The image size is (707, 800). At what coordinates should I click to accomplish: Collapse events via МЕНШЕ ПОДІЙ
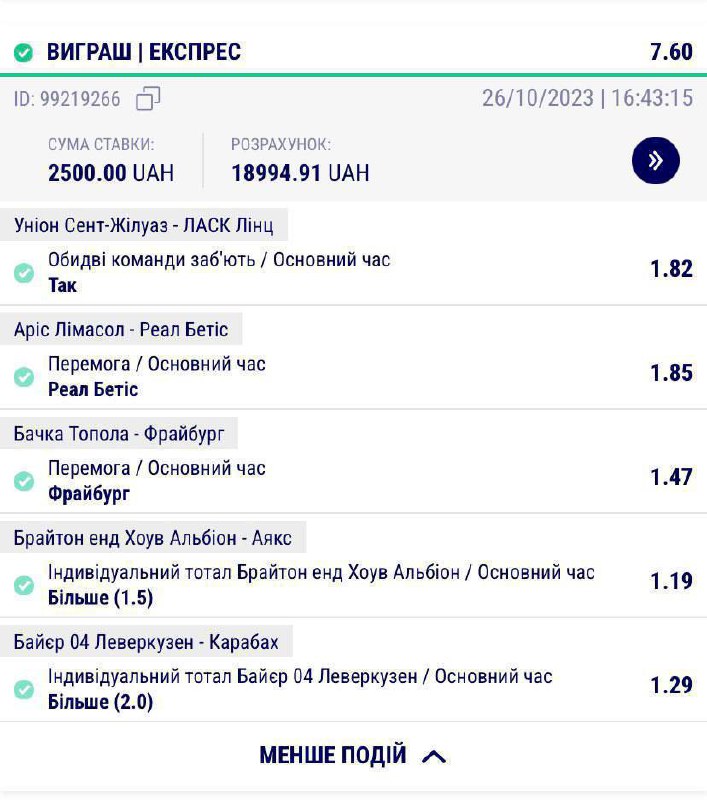click(352, 755)
